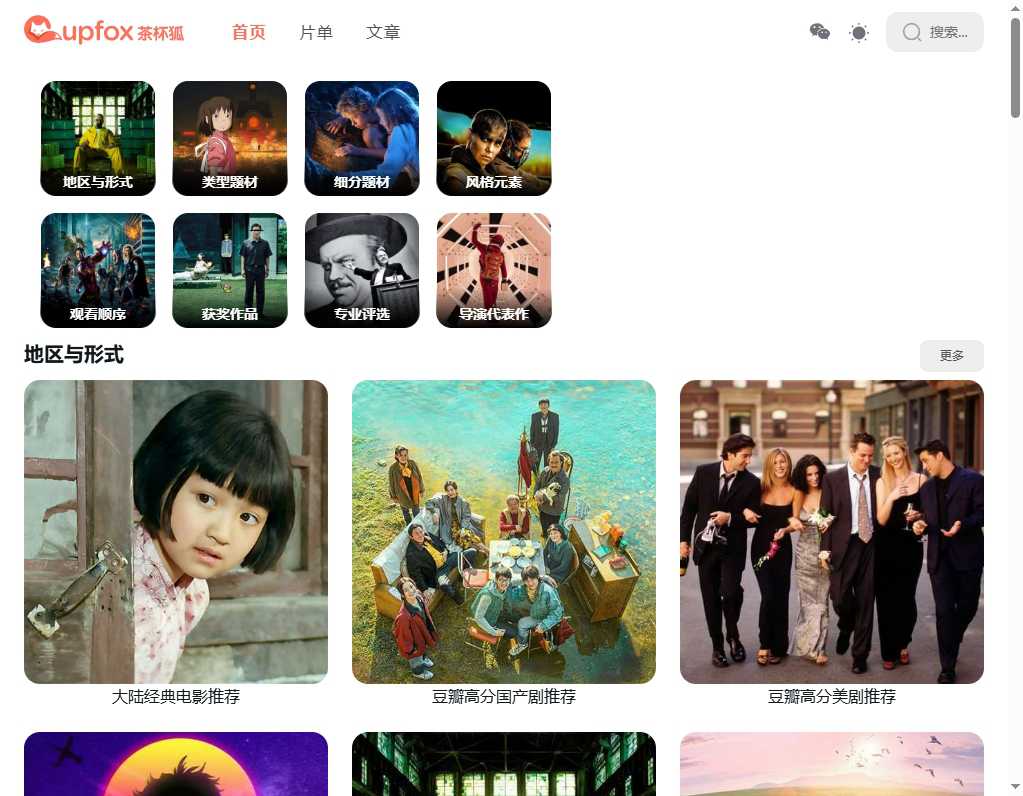This screenshot has height=796, width=1023.
Task: Tap the 更多 button for 地区与形式
Action: [x=951, y=356]
